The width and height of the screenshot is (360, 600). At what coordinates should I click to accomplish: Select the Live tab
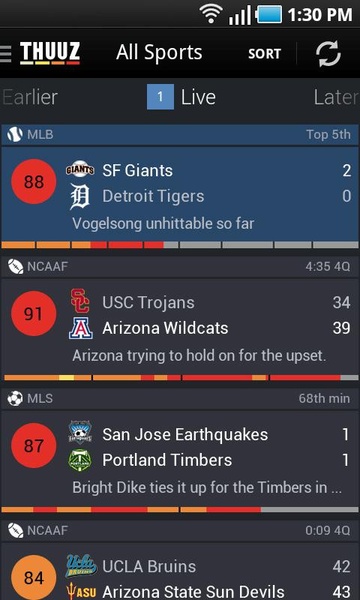click(x=181, y=97)
